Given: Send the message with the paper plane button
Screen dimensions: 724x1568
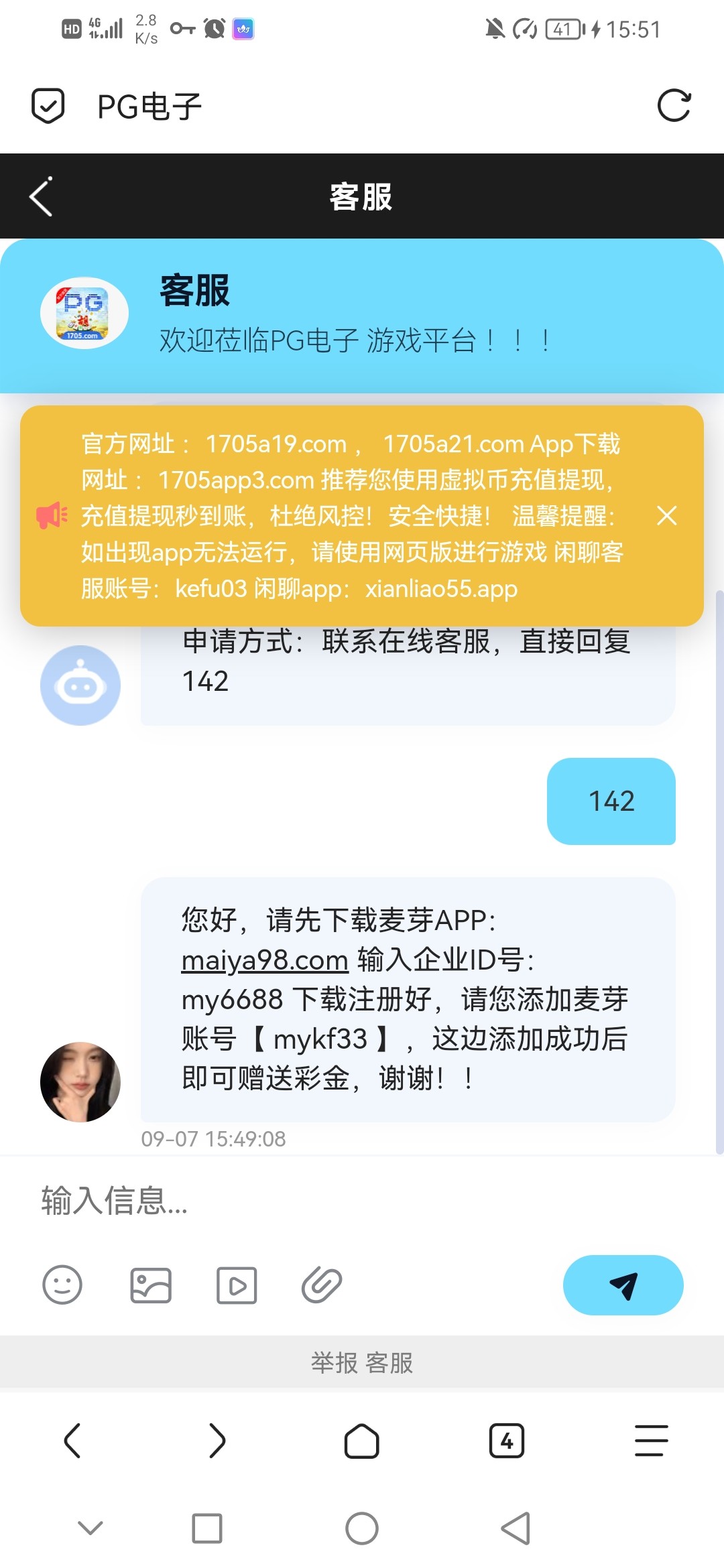Looking at the screenshot, I should coord(623,1285).
